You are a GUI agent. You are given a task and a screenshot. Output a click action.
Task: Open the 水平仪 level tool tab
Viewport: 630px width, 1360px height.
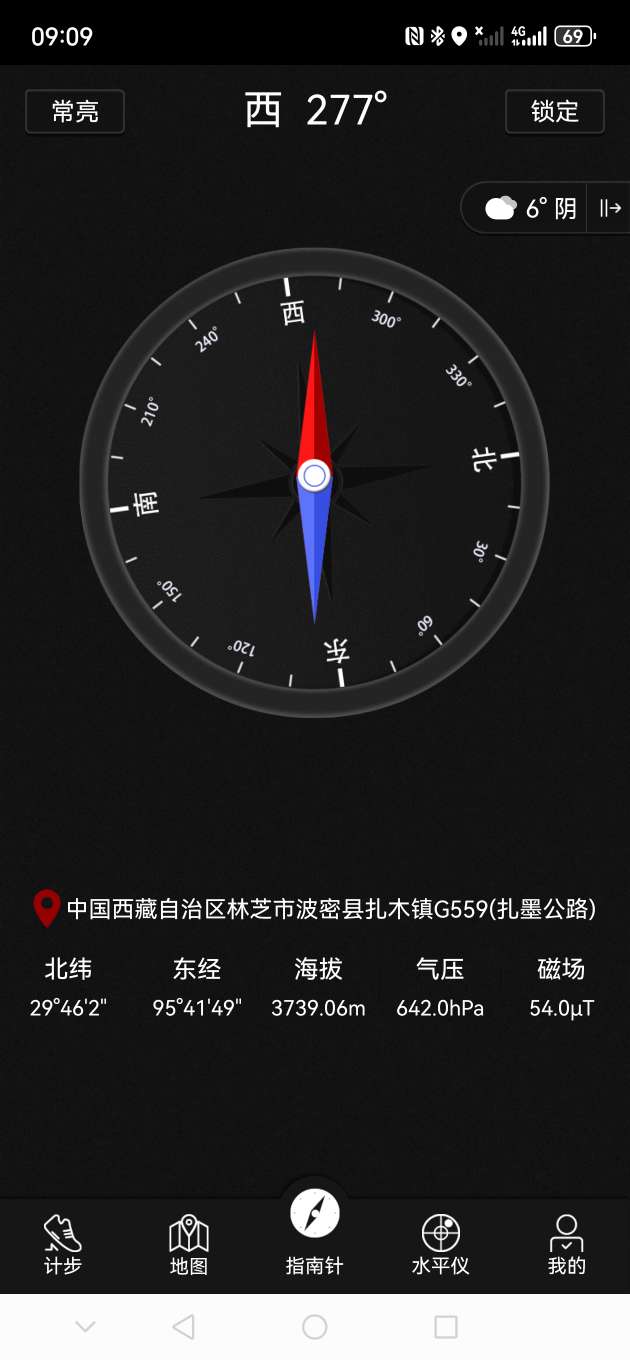(x=441, y=1244)
